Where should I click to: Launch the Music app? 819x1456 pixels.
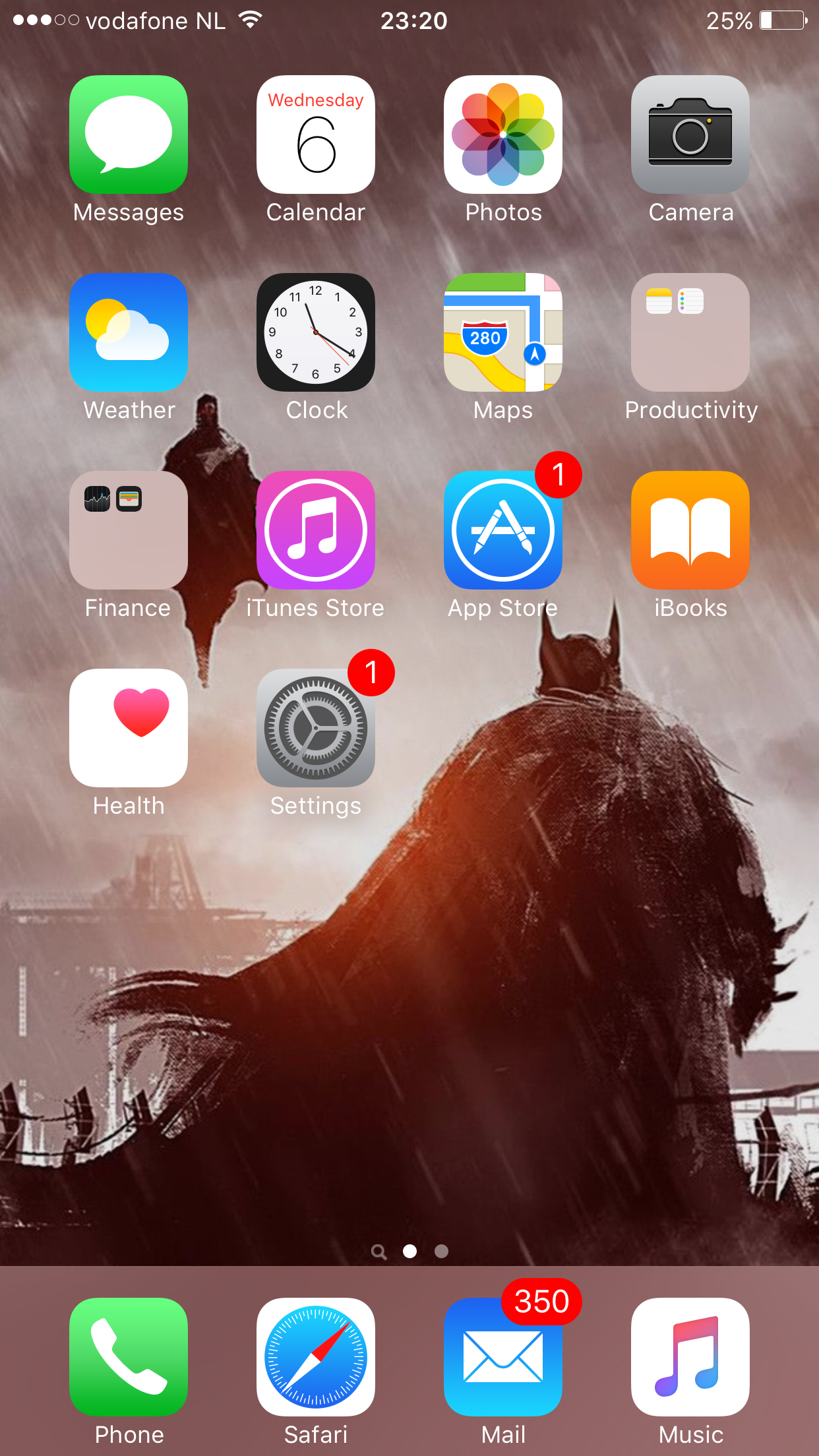coord(690,1357)
